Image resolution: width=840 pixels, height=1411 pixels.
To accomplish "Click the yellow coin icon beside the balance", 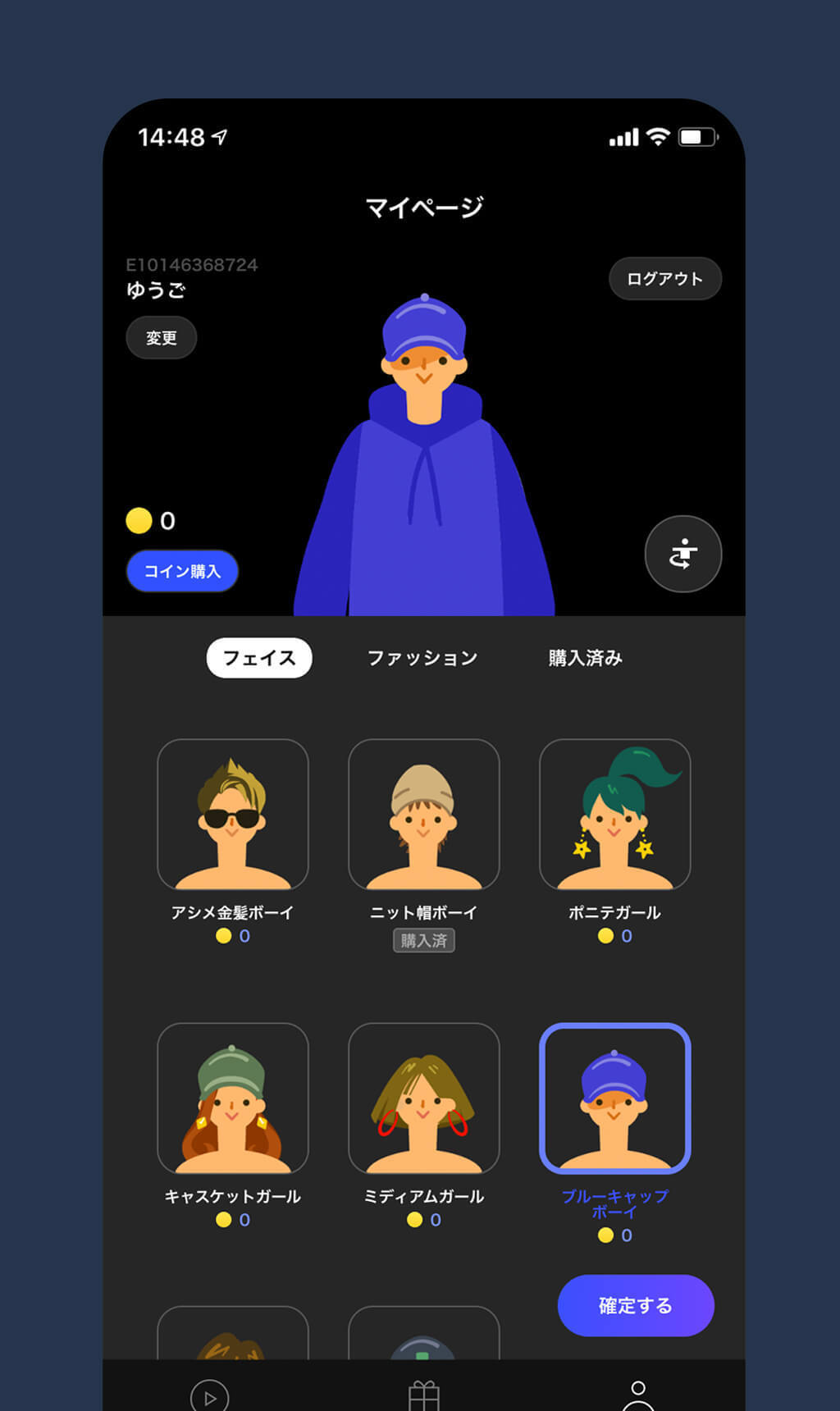I will click(139, 521).
